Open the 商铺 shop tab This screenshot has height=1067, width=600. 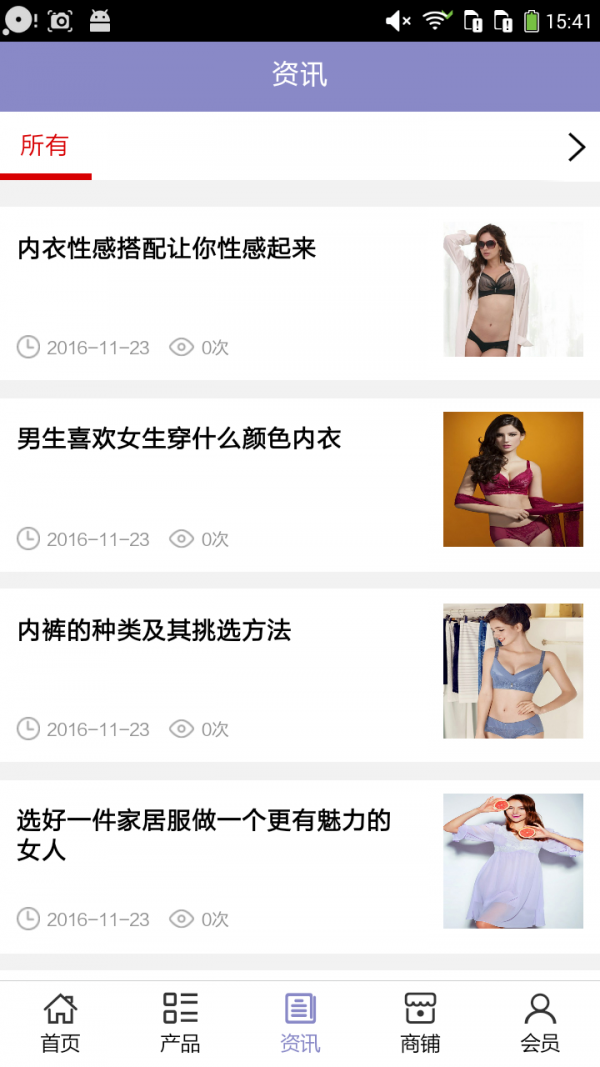(x=420, y=1023)
